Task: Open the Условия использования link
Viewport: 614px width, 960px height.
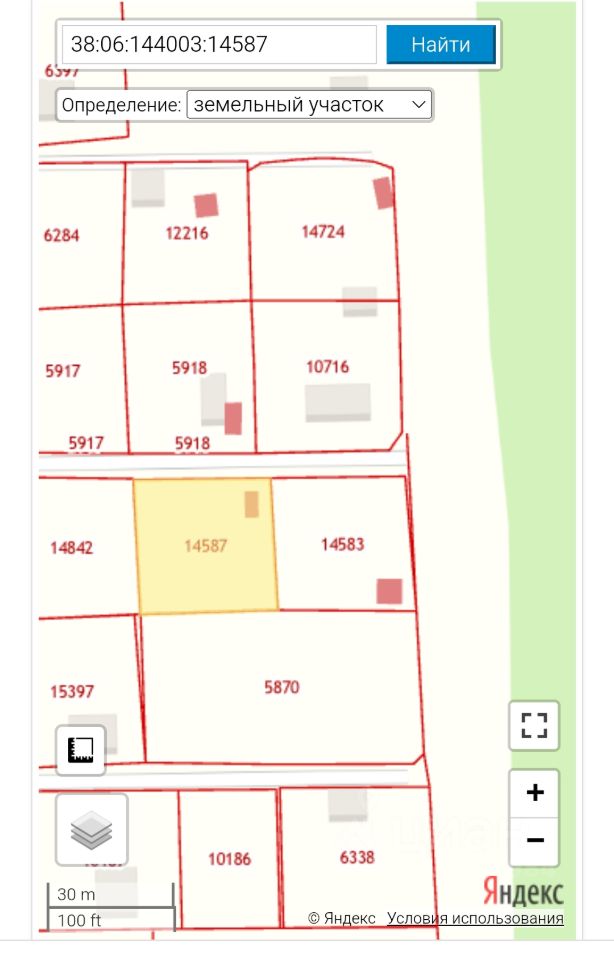Action: tap(475, 918)
